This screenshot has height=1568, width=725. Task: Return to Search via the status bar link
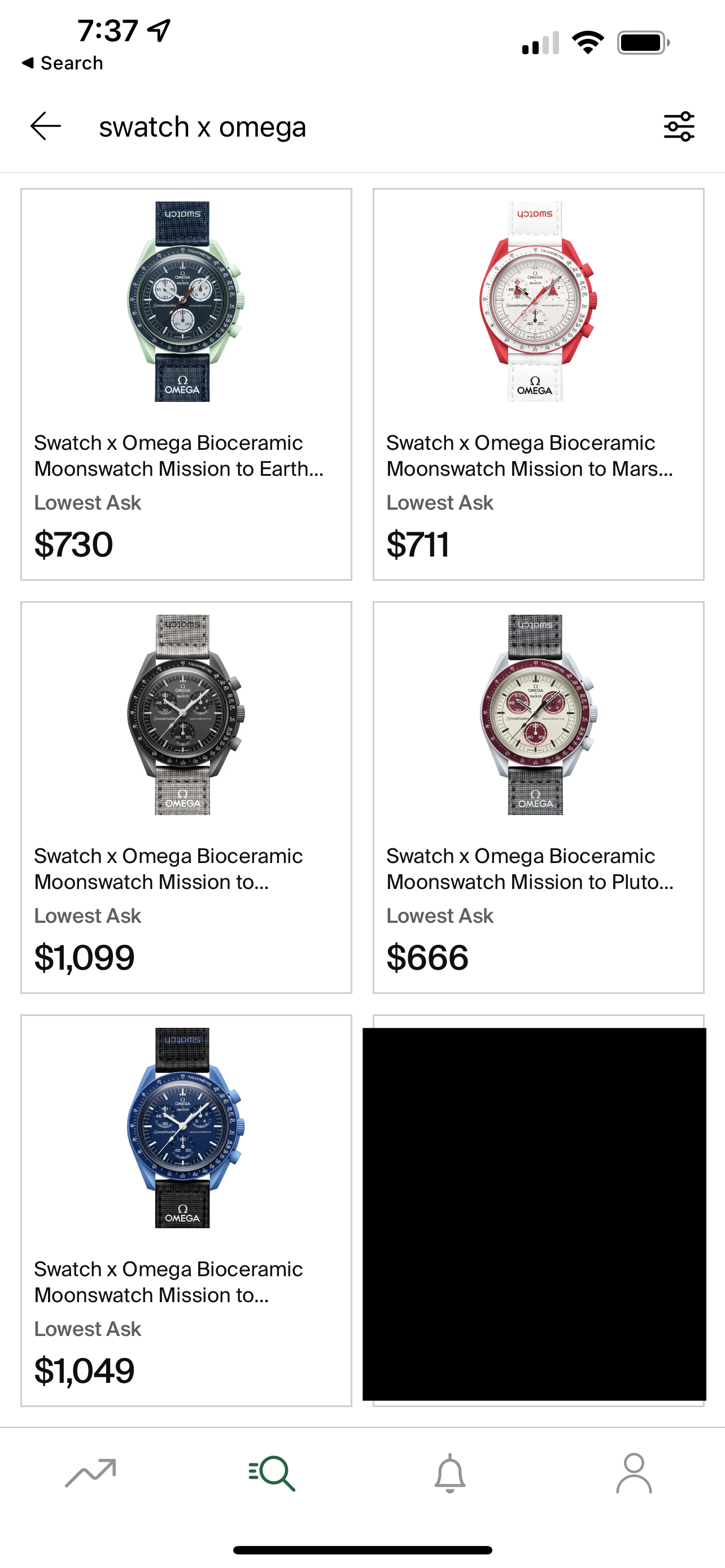coord(63,63)
